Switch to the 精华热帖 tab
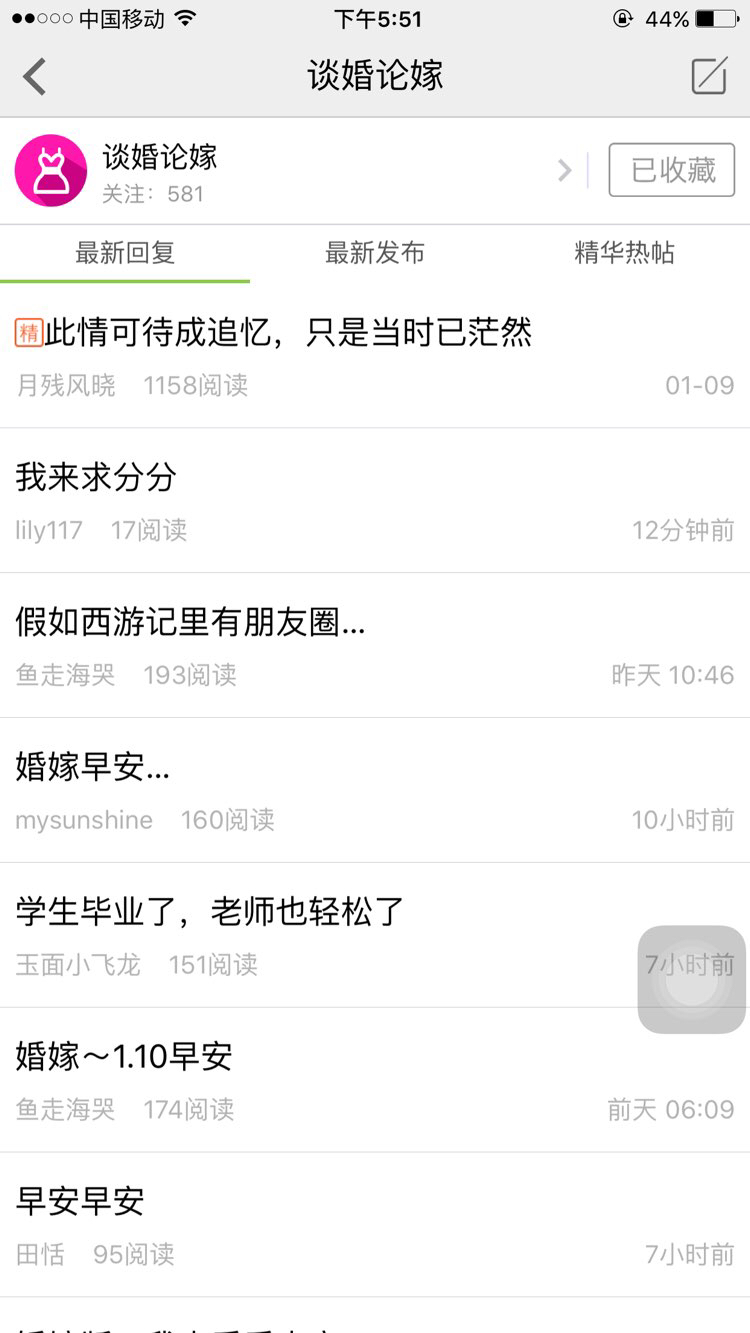Viewport: 750px width, 1333px height. [x=625, y=253]
